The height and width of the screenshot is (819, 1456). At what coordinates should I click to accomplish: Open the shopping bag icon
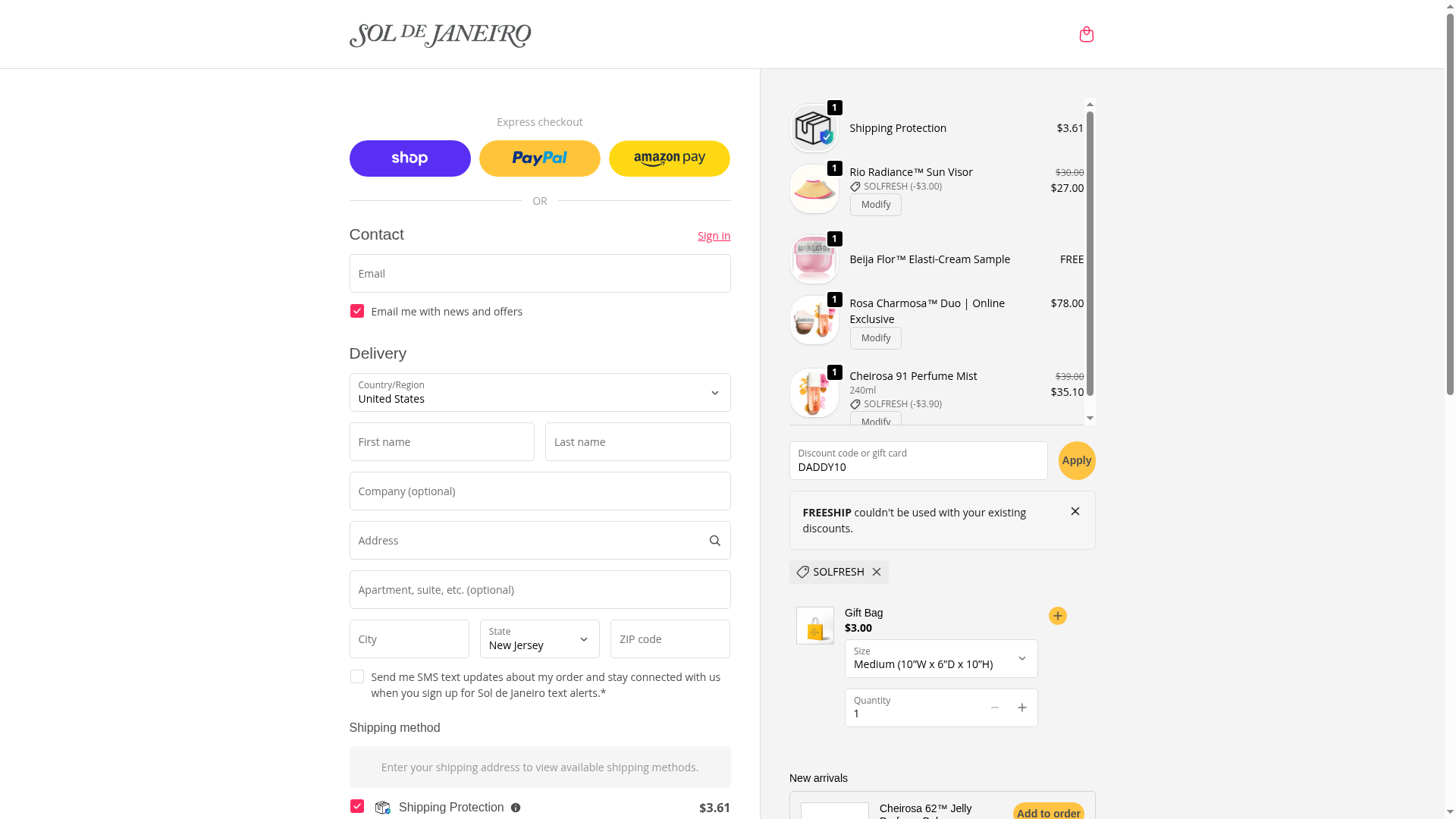click(1086, 34)
